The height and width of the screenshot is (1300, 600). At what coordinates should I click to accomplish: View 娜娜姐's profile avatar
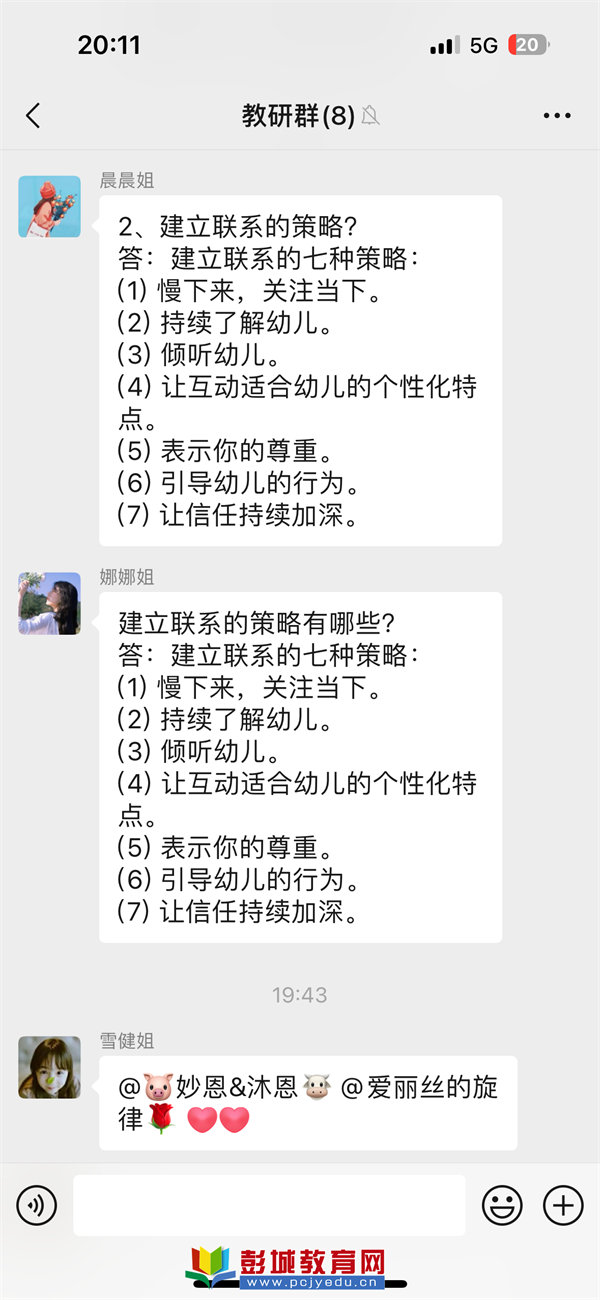(49, 603)
